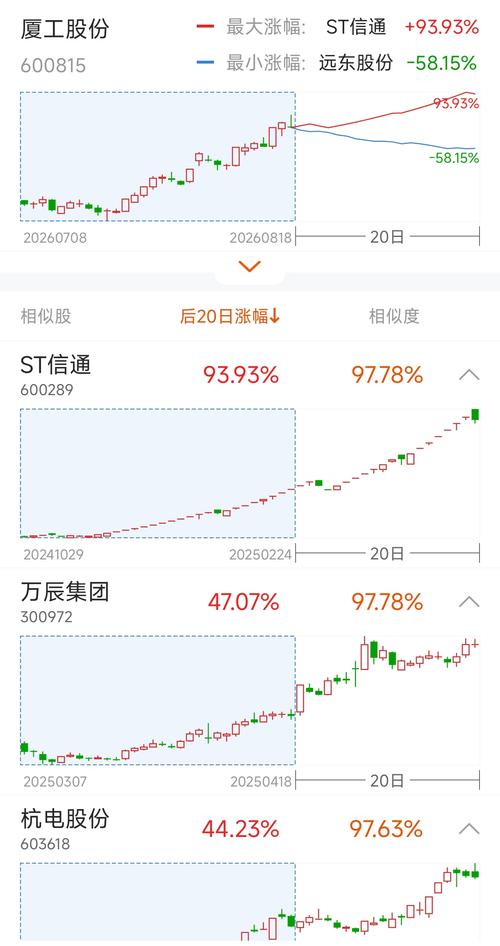Collapse the ST信通 chart chevron
This screenshot has width=500, height=946.
pos(469,375)
